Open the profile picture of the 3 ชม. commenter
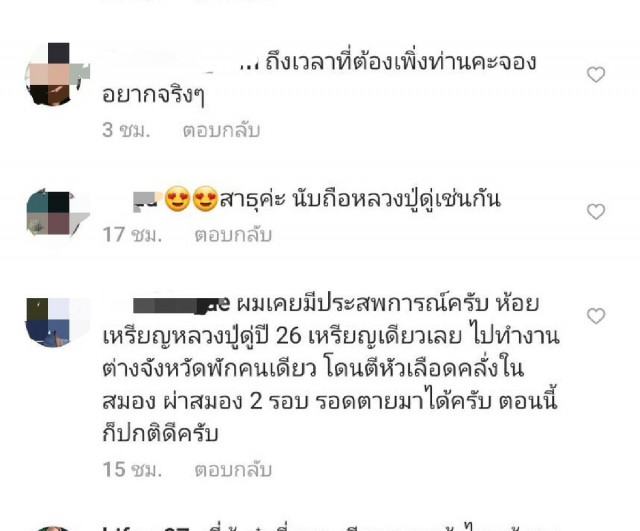This screenshot has width=640, height=531. coord(53,74)
